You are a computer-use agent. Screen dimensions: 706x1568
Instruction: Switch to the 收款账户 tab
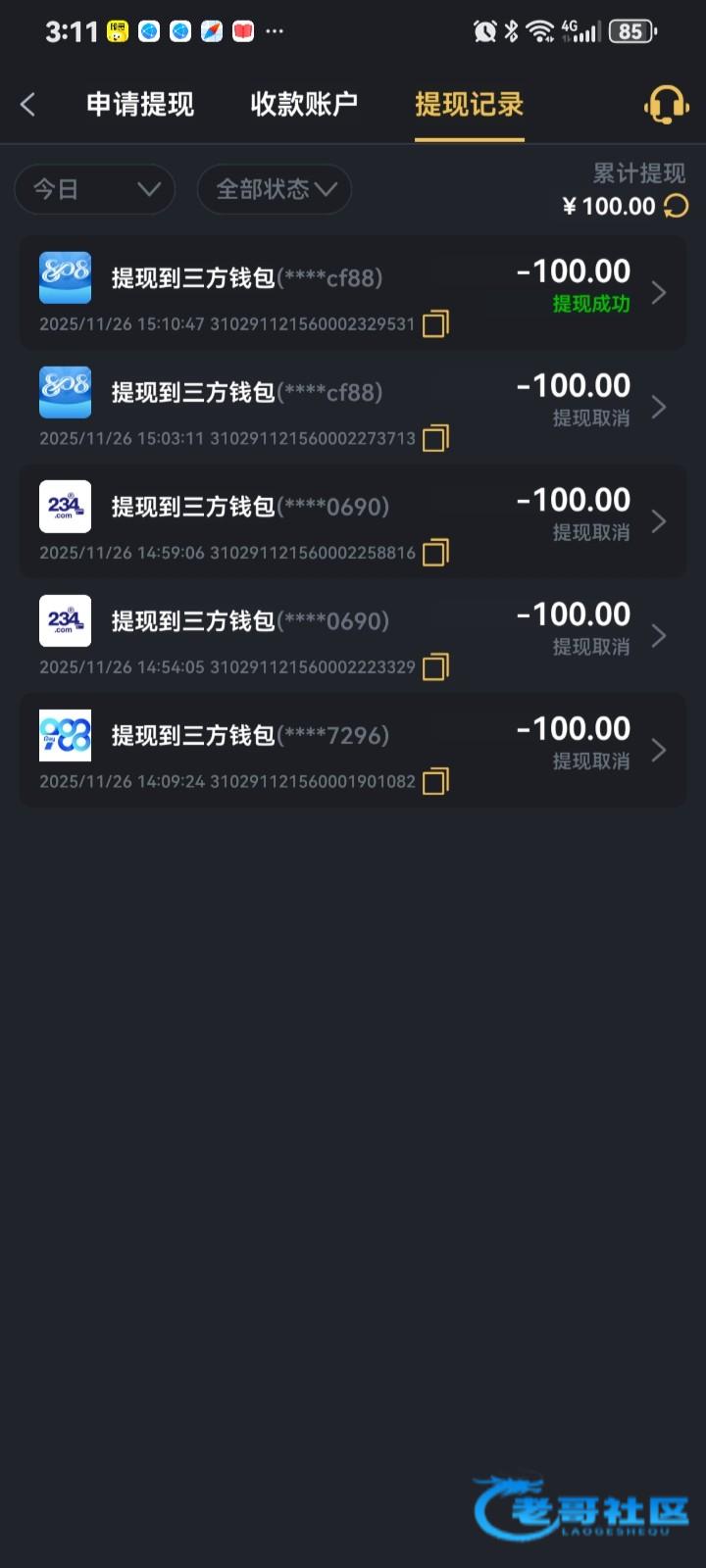[x=304, y=105]
